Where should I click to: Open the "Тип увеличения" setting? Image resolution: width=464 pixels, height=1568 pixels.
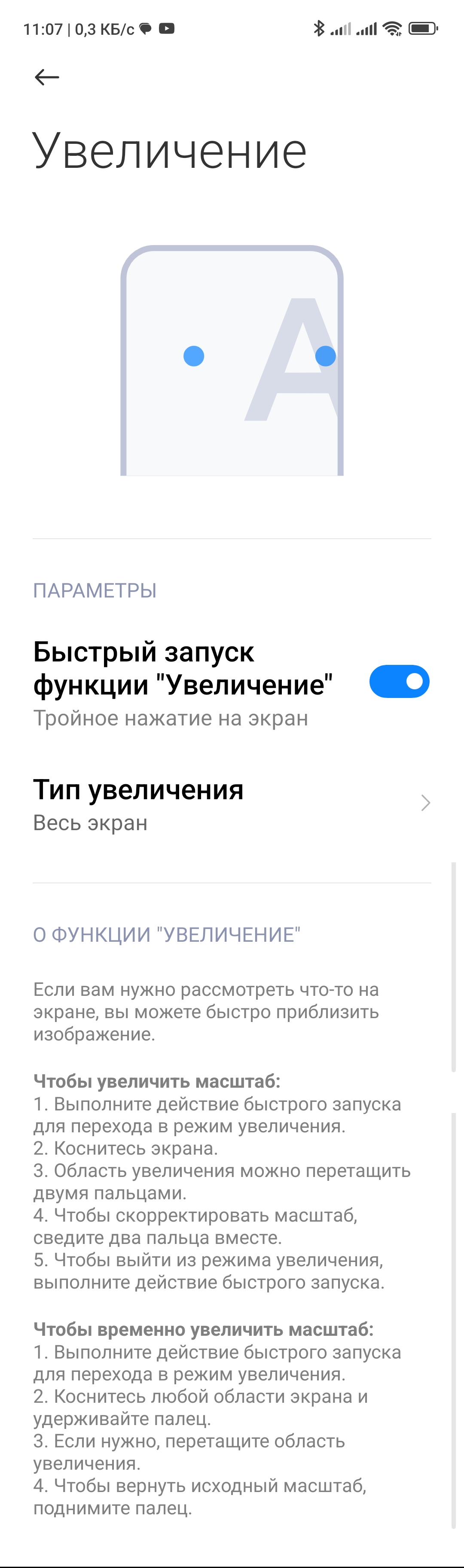[232, 804]
